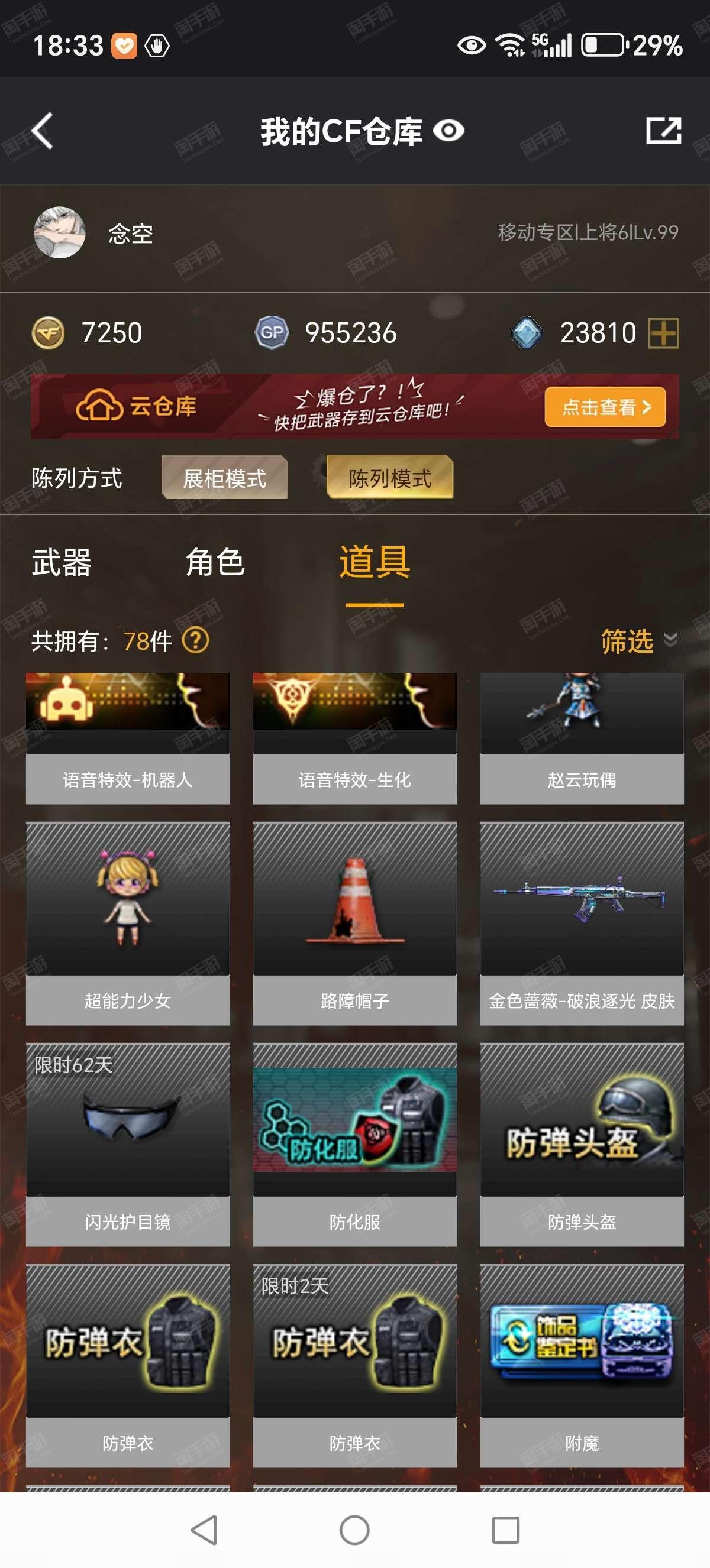The image size is (710, 1568).
Task: Tap the system home button
Action: pyautogui.click(x=354, y=1530)
